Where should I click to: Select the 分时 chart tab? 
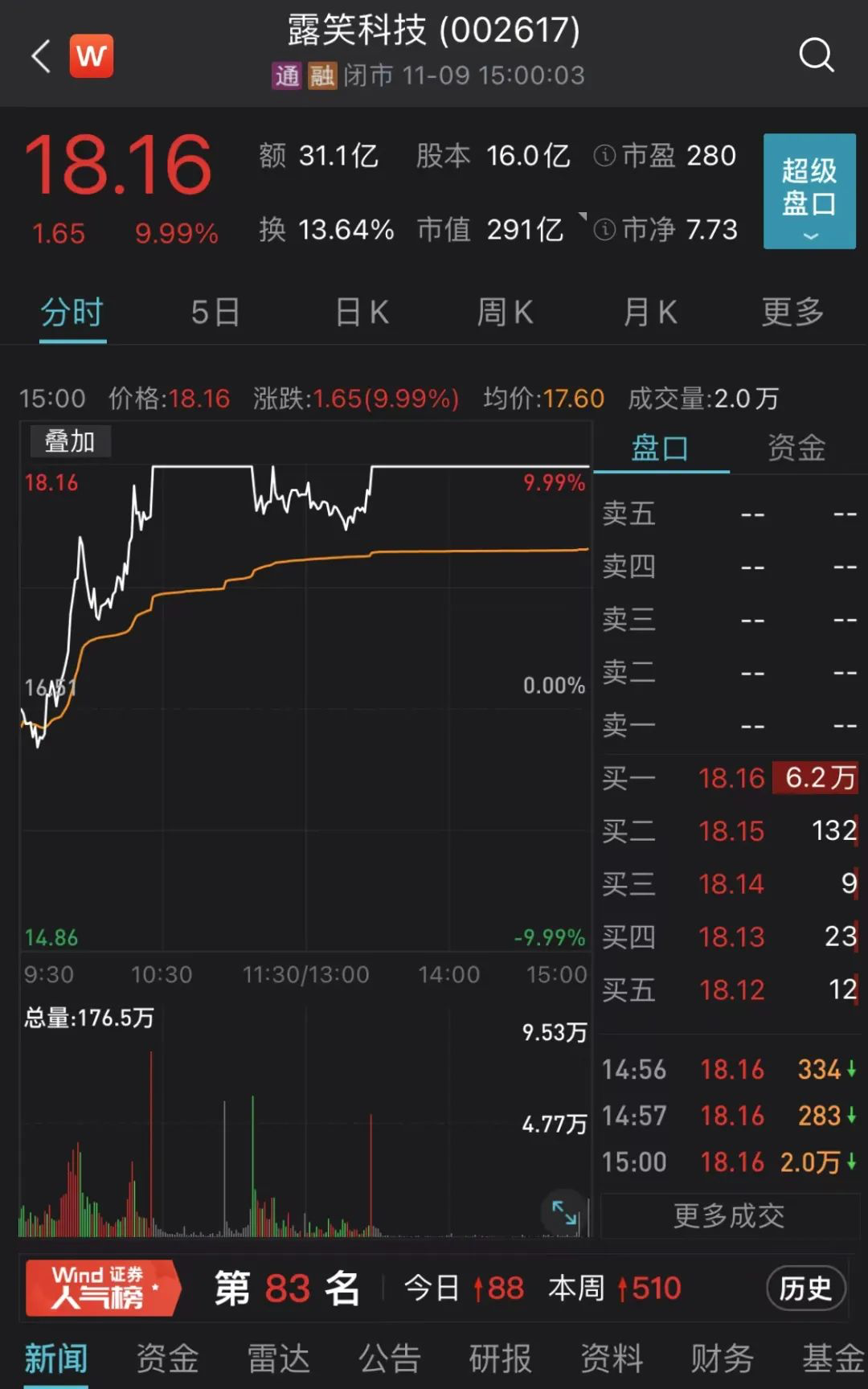click(72, 312)
